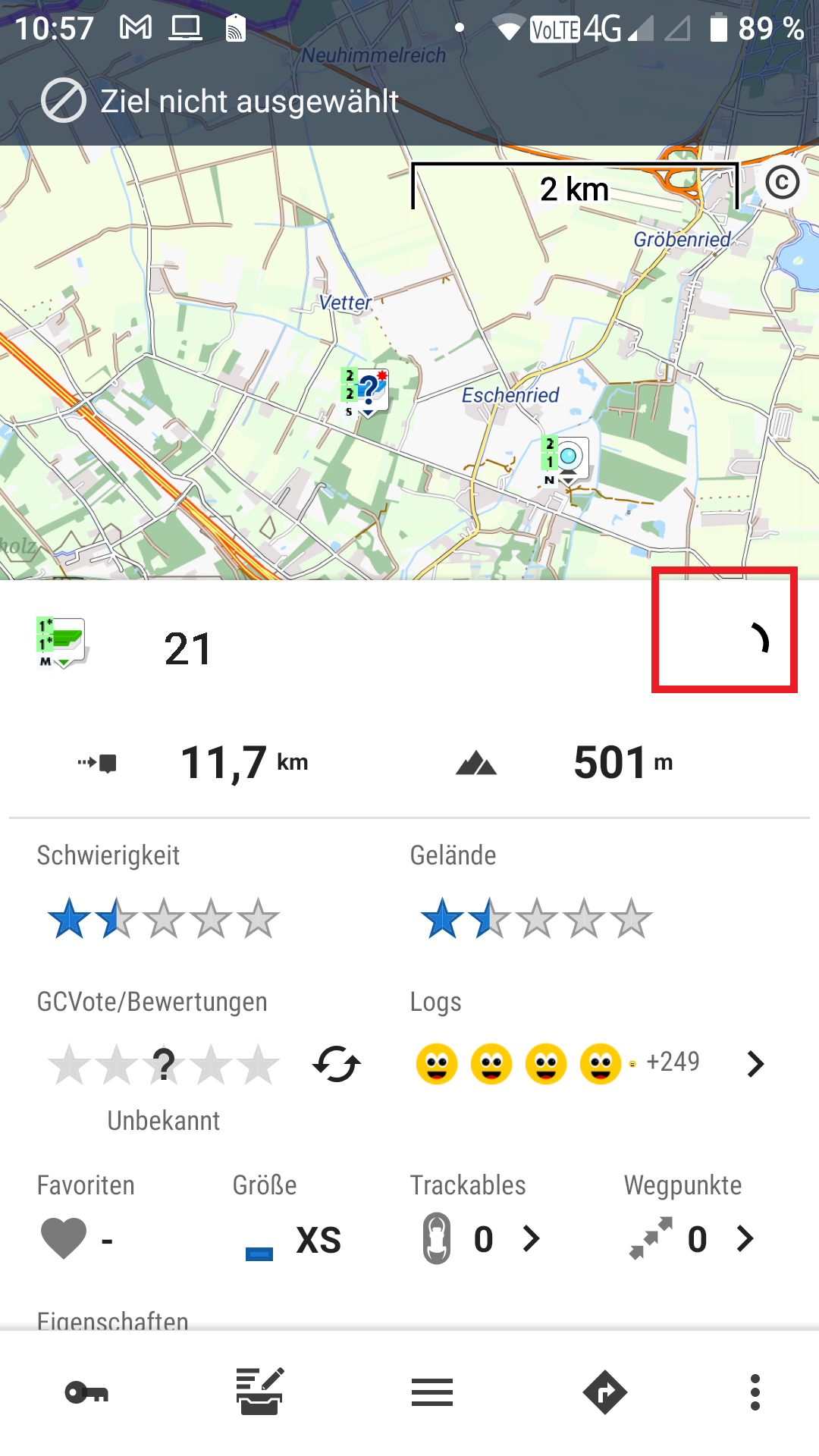Open the overflow menu
The image size is (819, 1456).
(755, 1393)
